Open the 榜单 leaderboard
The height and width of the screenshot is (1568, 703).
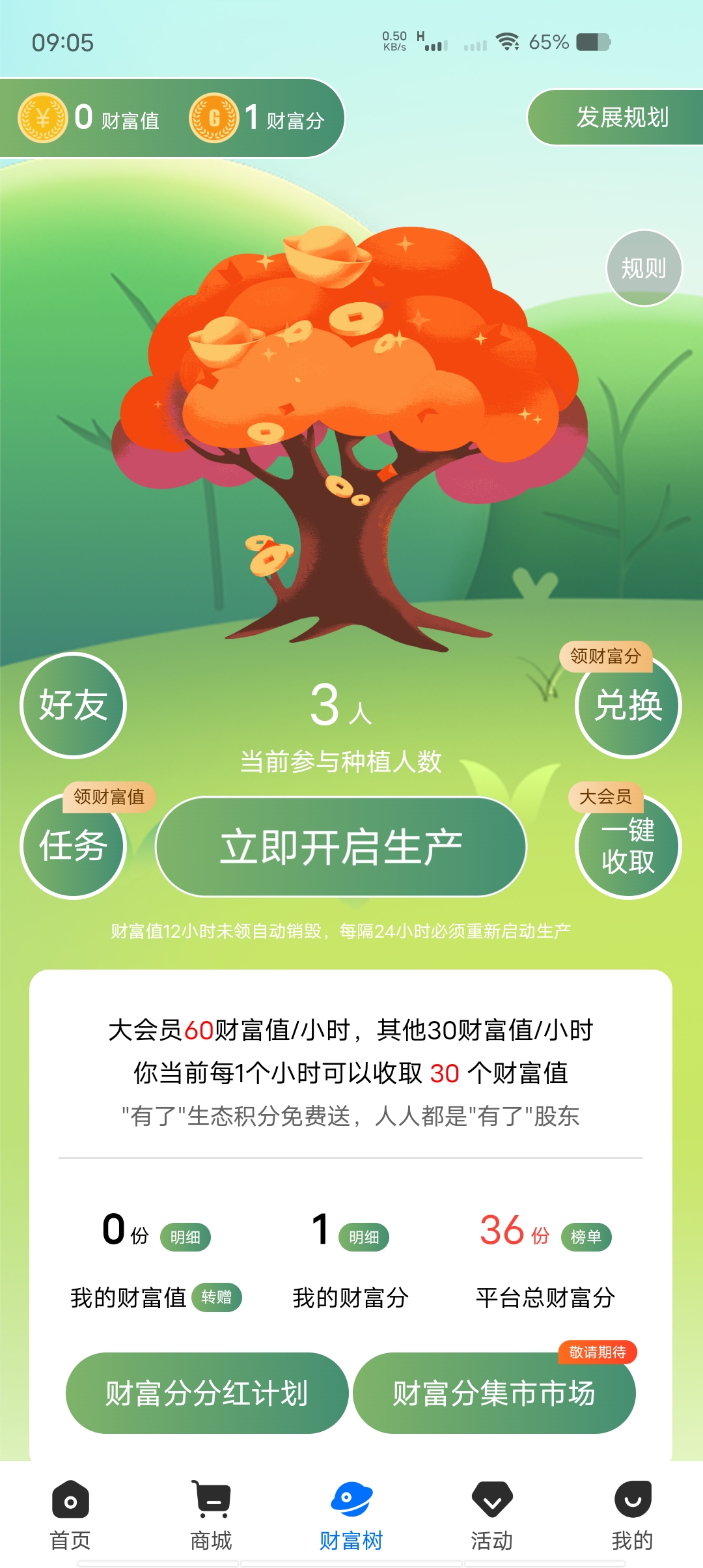click(586, 1237)
